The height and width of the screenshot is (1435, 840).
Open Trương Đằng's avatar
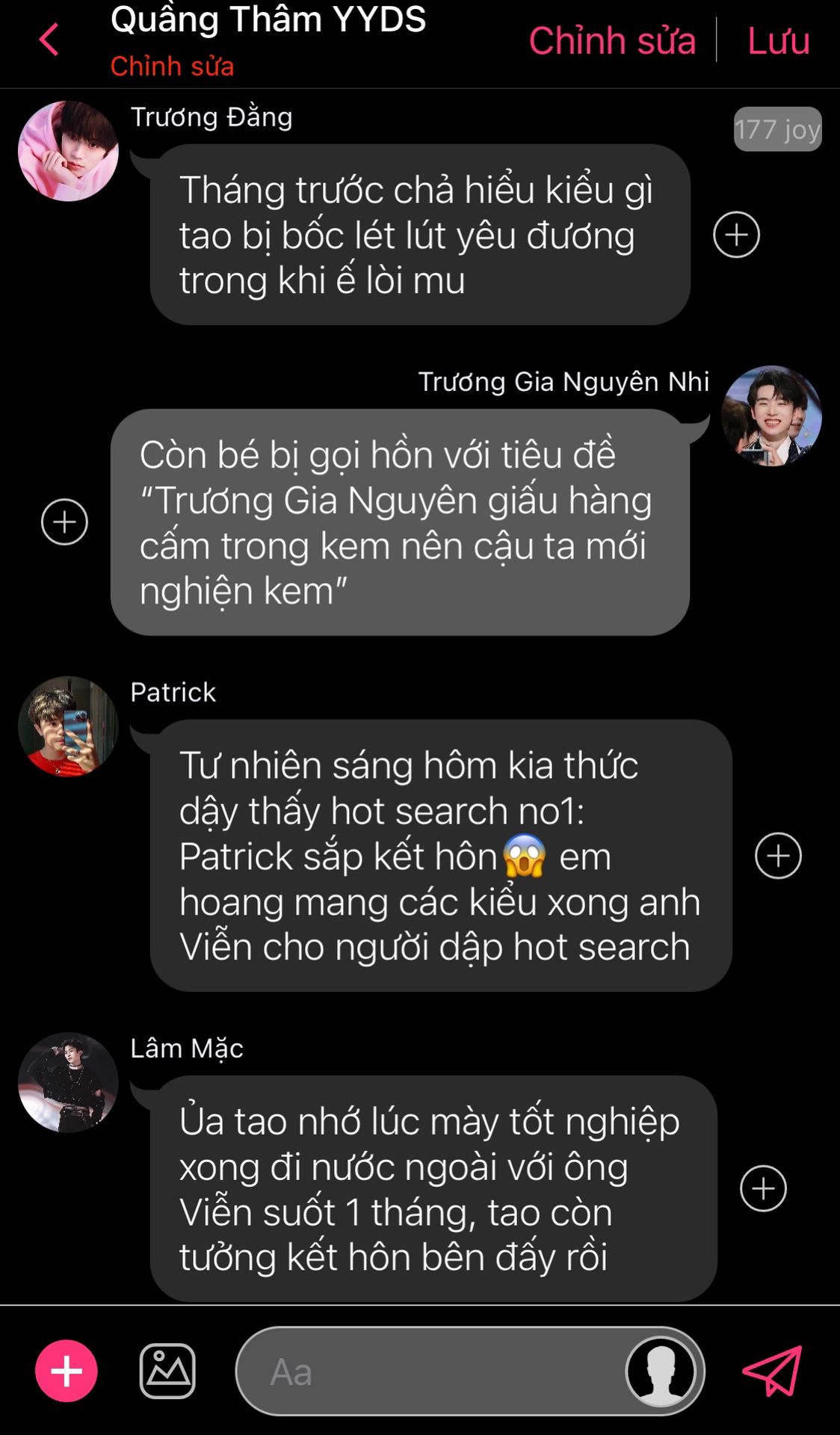point(68,151)
